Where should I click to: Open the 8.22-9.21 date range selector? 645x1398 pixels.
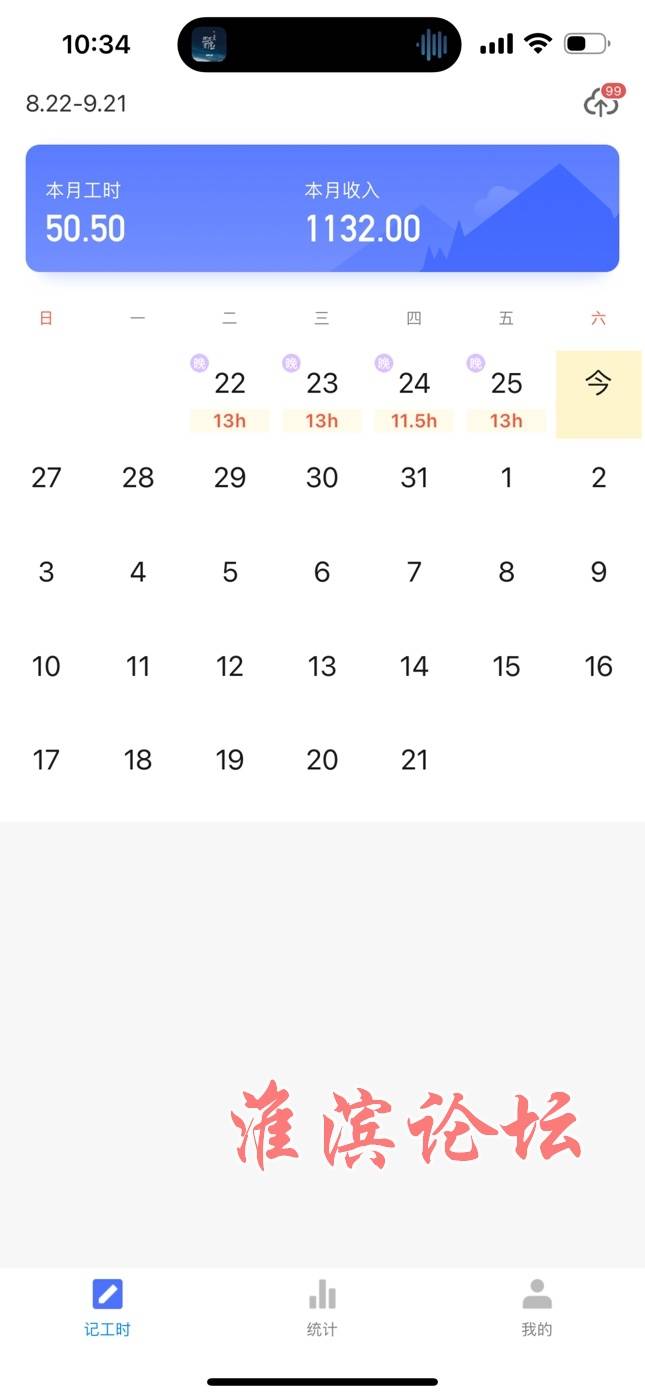click(x=77, y=103)
